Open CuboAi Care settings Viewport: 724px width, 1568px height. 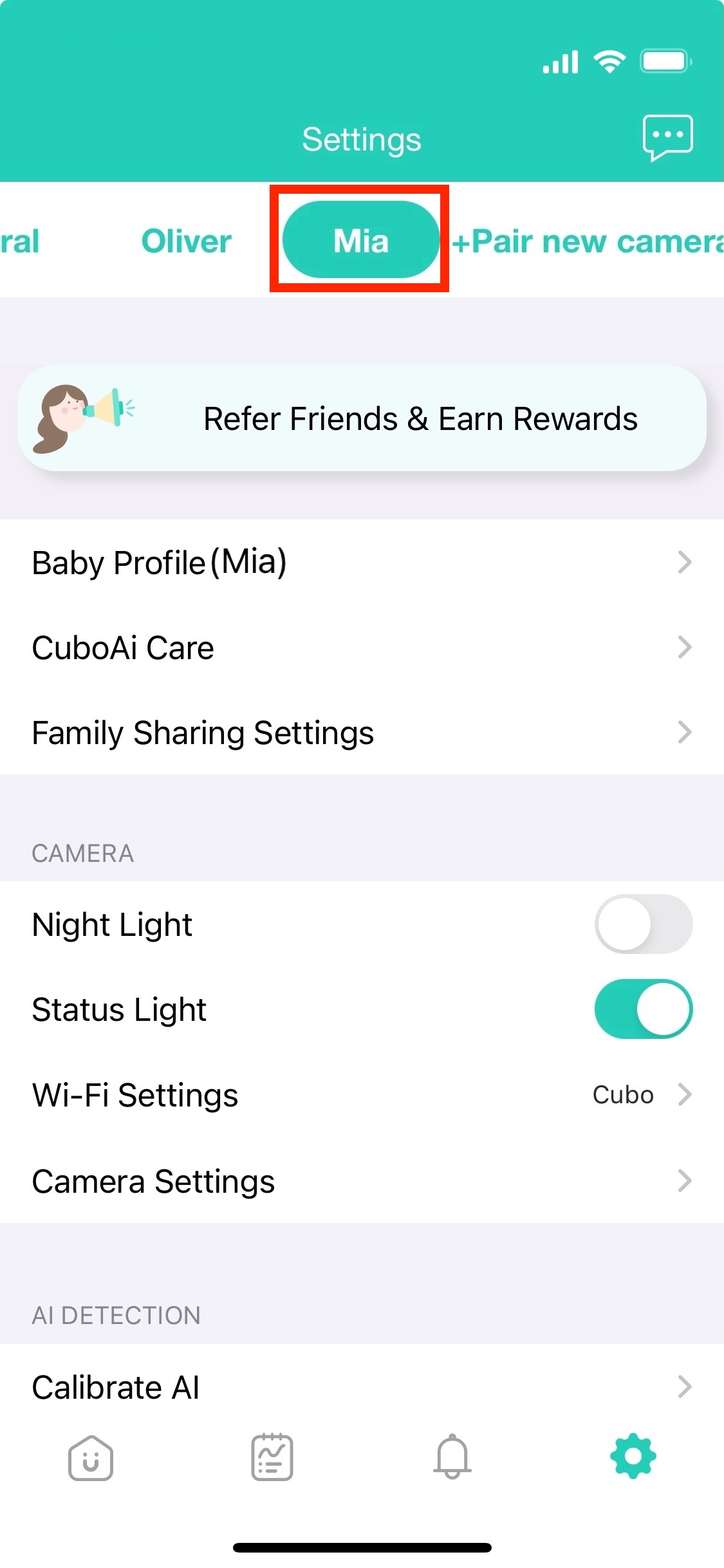click(362, 647)
